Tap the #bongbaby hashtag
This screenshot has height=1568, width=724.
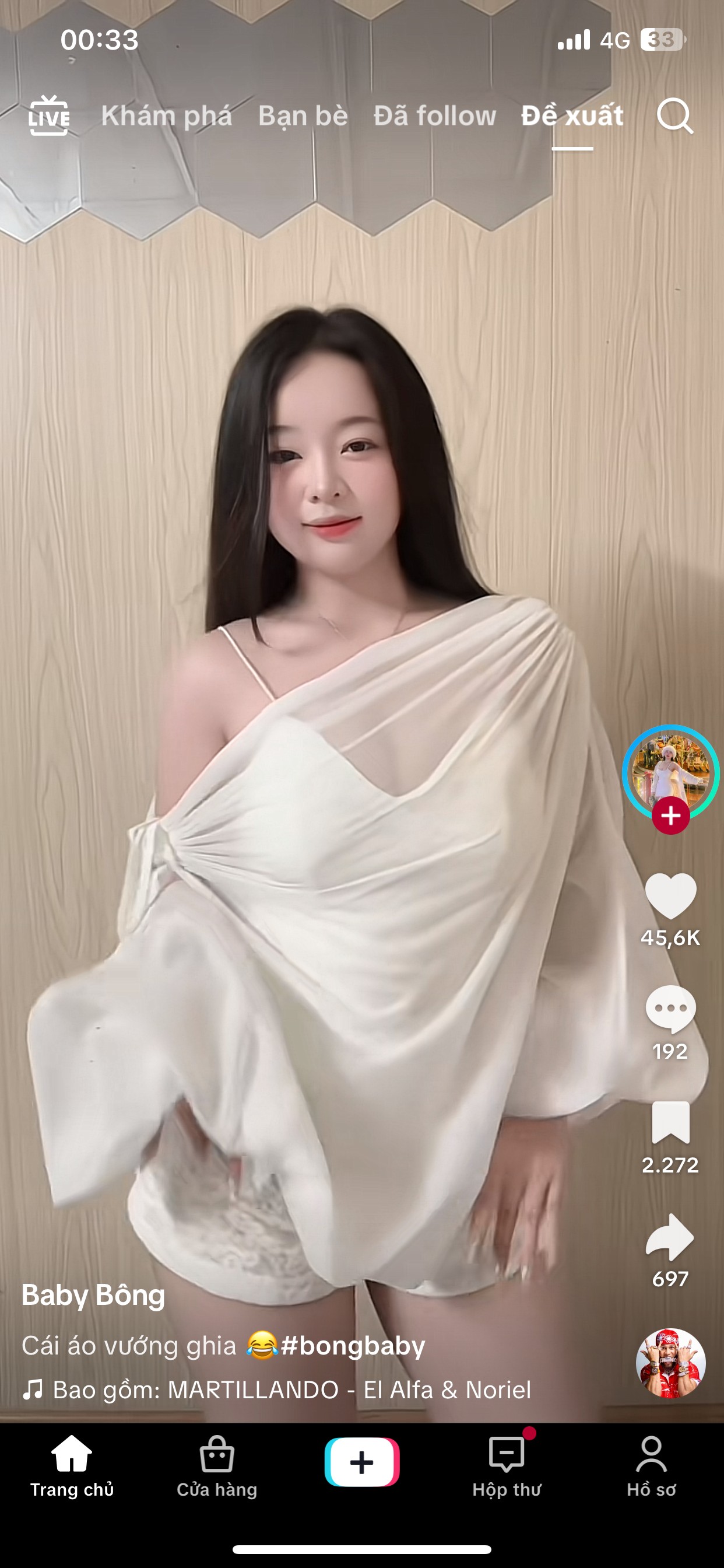[x=353, y=1346]
